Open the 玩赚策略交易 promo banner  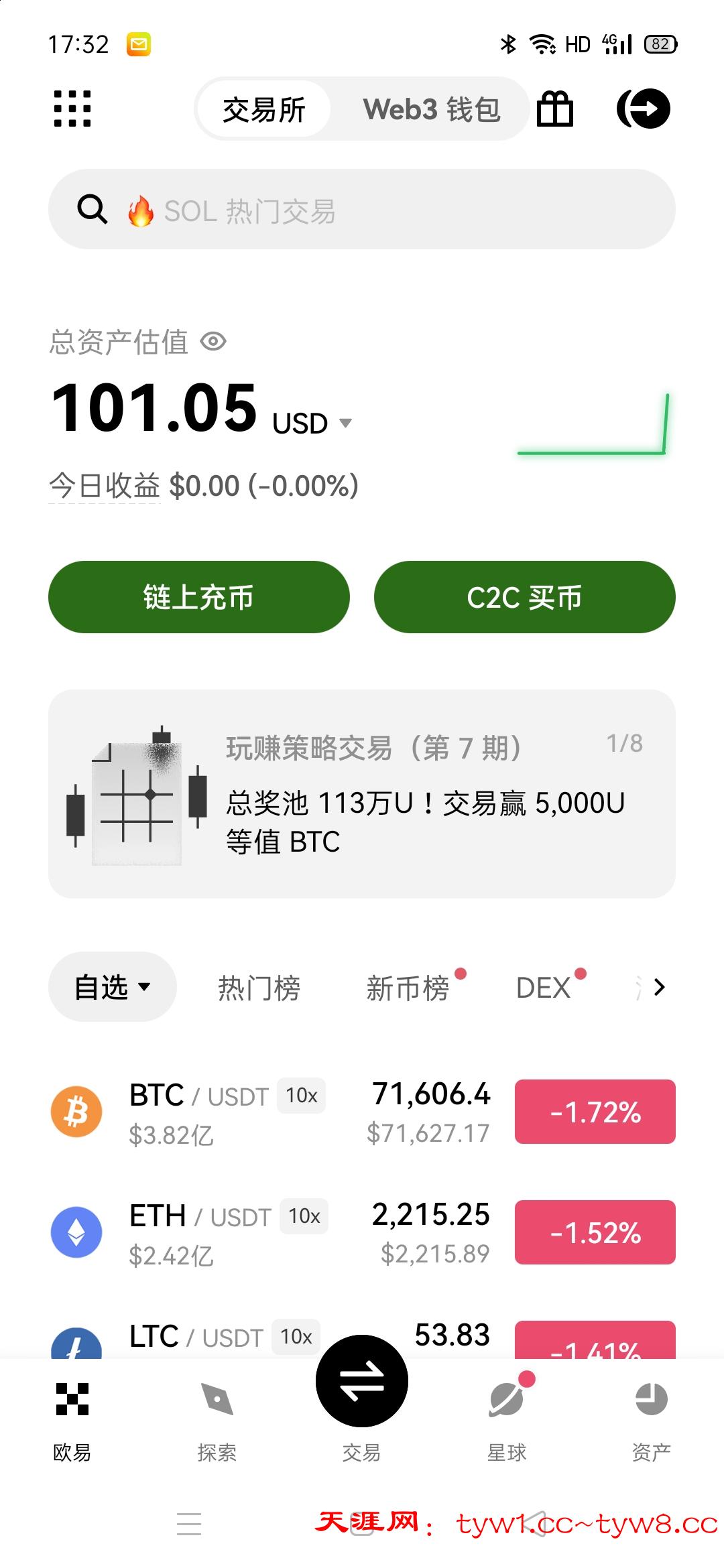[x=362, y=794]
